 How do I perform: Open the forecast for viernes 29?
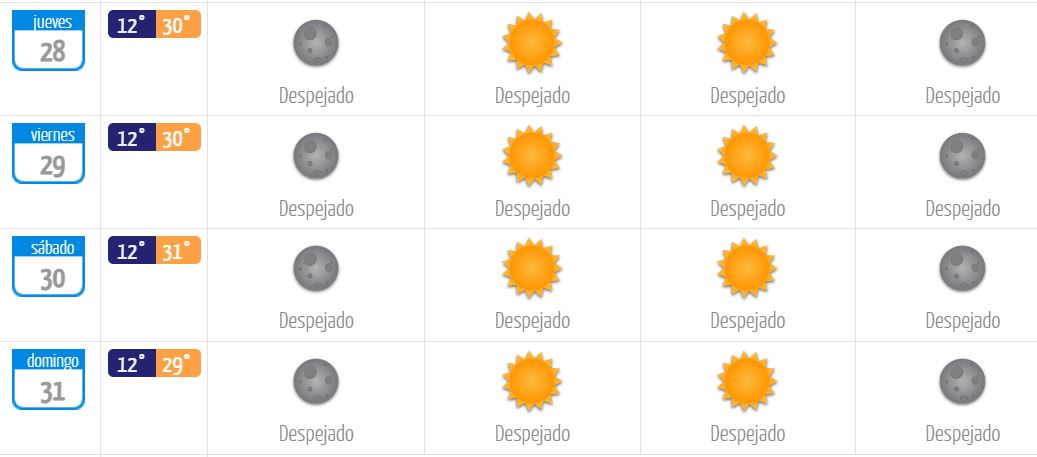click(49, 154)
